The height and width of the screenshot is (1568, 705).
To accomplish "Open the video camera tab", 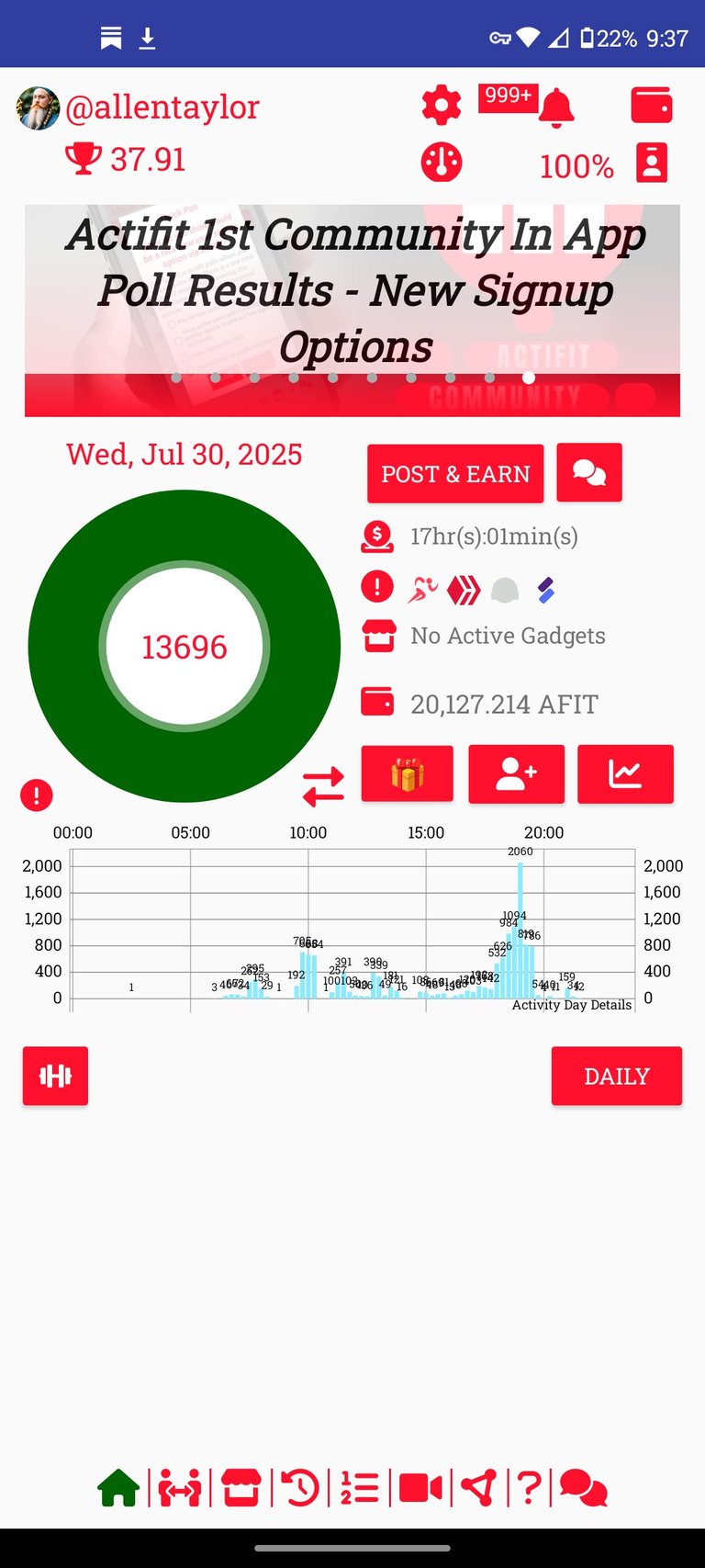I will (x=420, y=1488).
